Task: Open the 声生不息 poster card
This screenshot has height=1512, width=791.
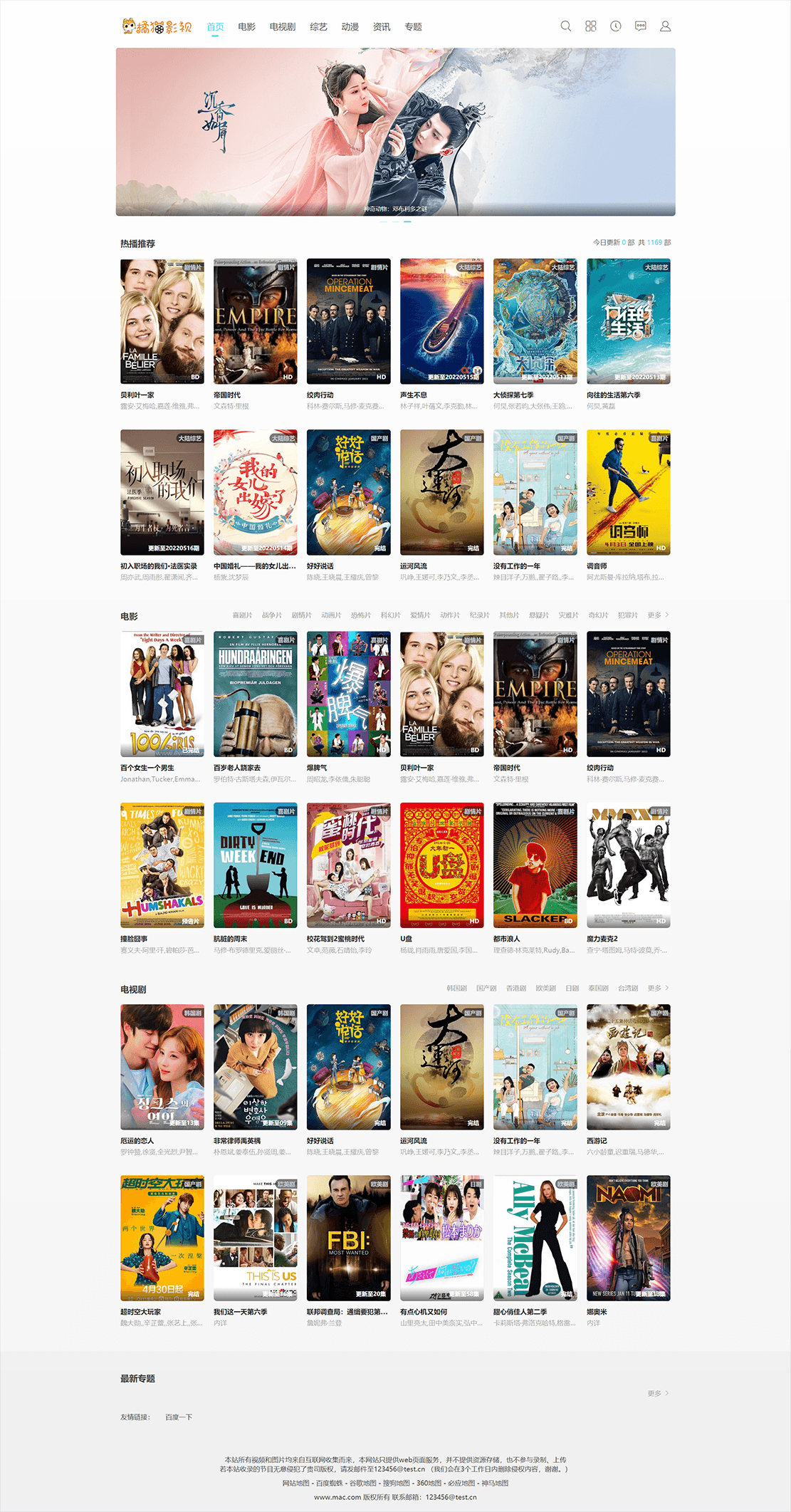Action: 441,321
